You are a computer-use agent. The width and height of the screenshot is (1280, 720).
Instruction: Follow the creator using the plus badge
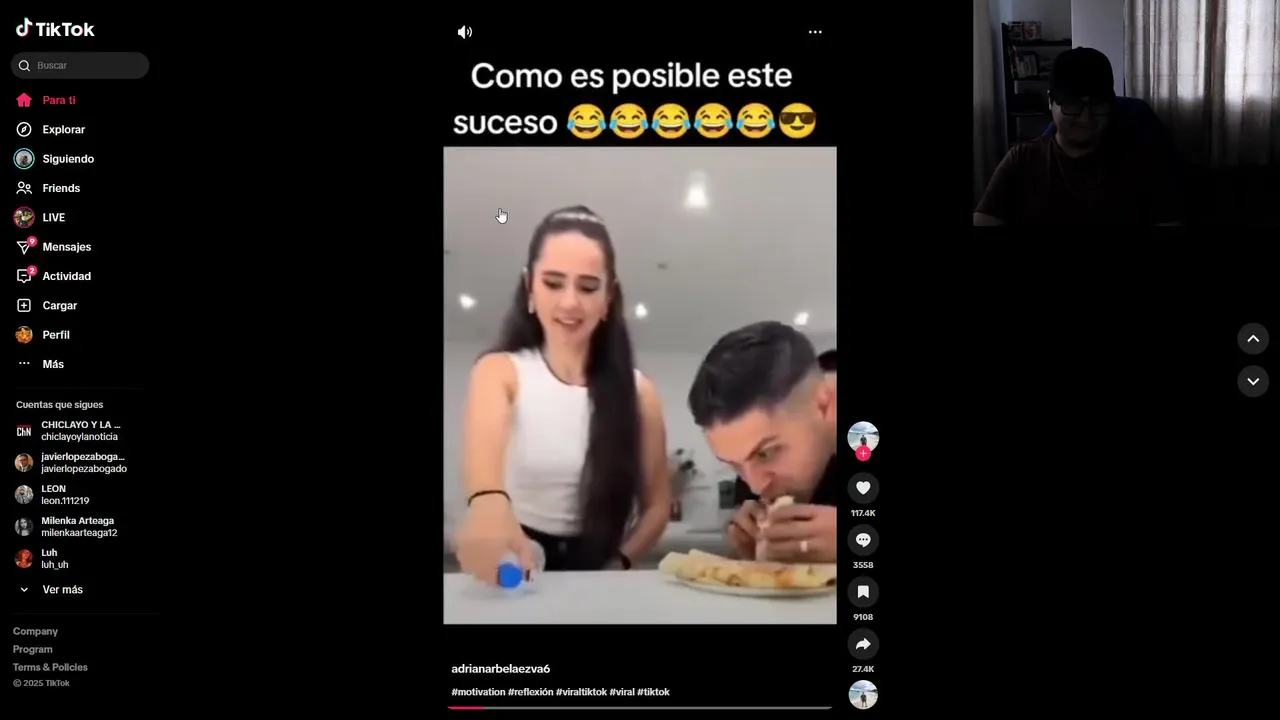863,454
